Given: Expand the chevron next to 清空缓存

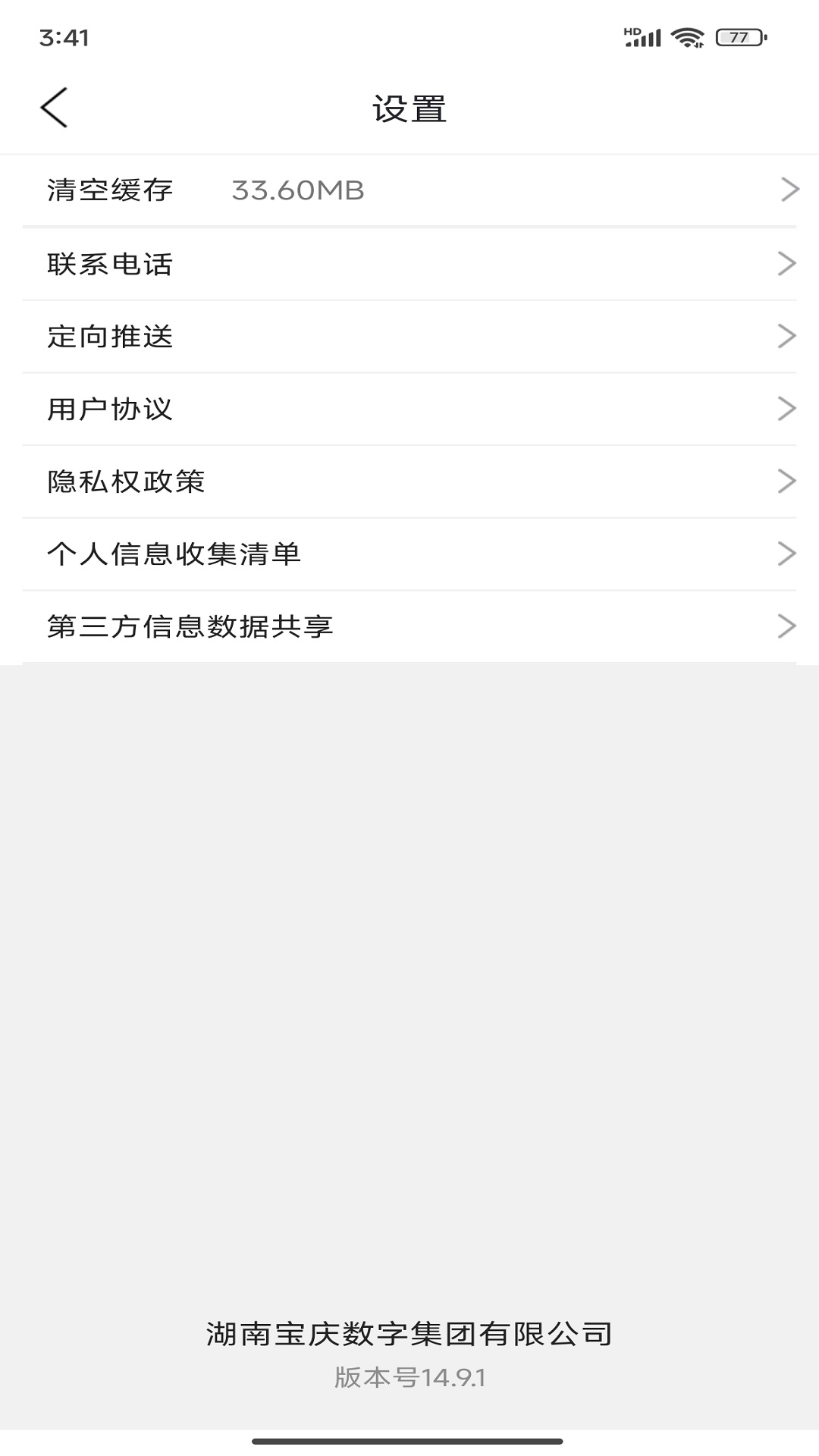Looking at the screenshot, I should coord(789,191).
